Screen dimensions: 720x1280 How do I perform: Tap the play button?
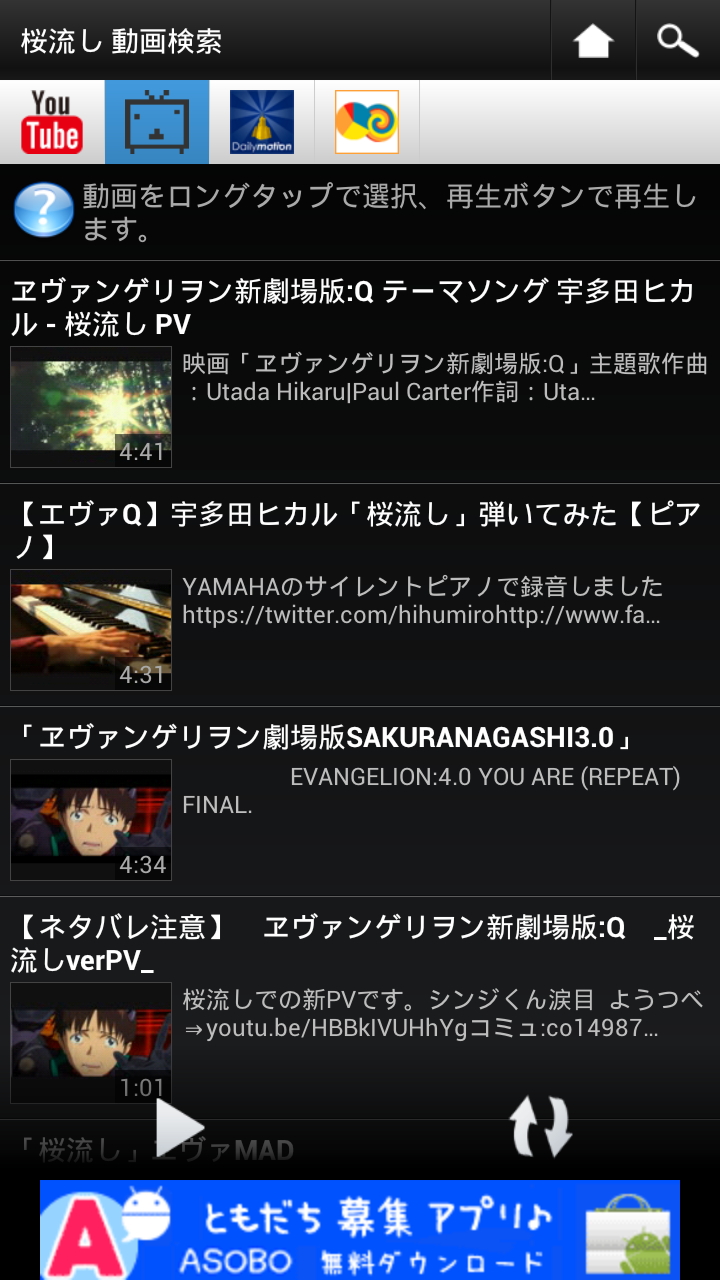point(181,1127)
